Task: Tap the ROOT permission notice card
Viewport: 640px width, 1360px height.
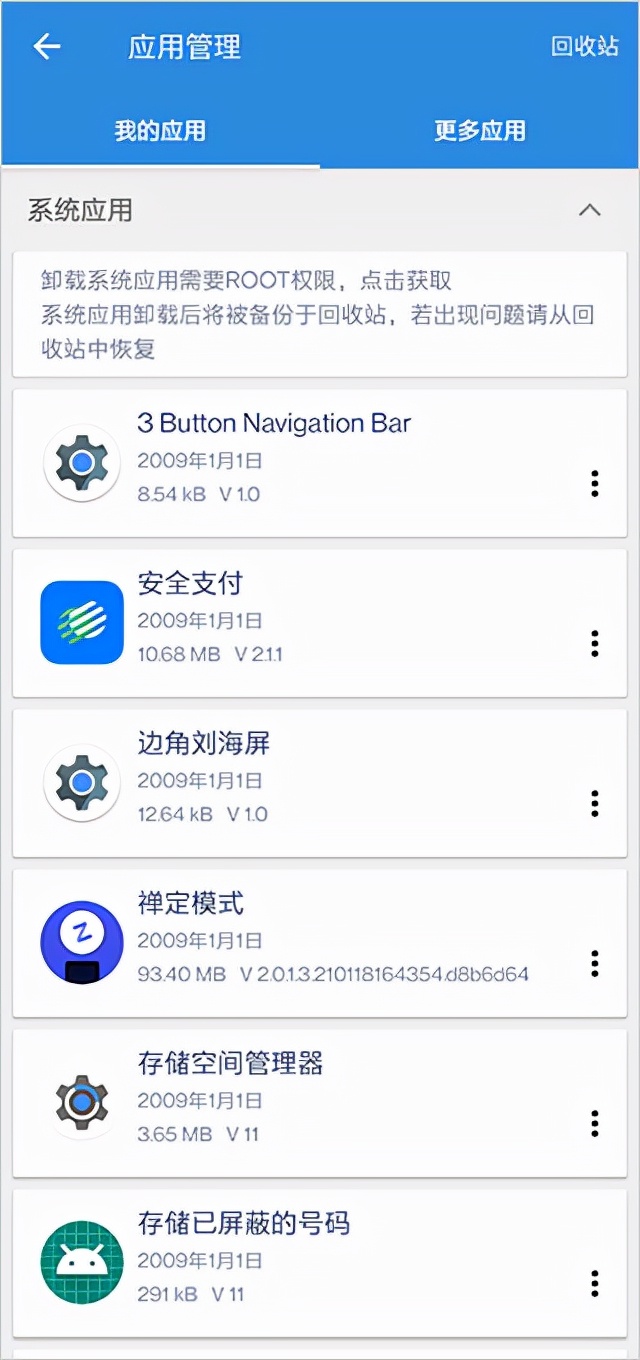Action: click(319, 314)
